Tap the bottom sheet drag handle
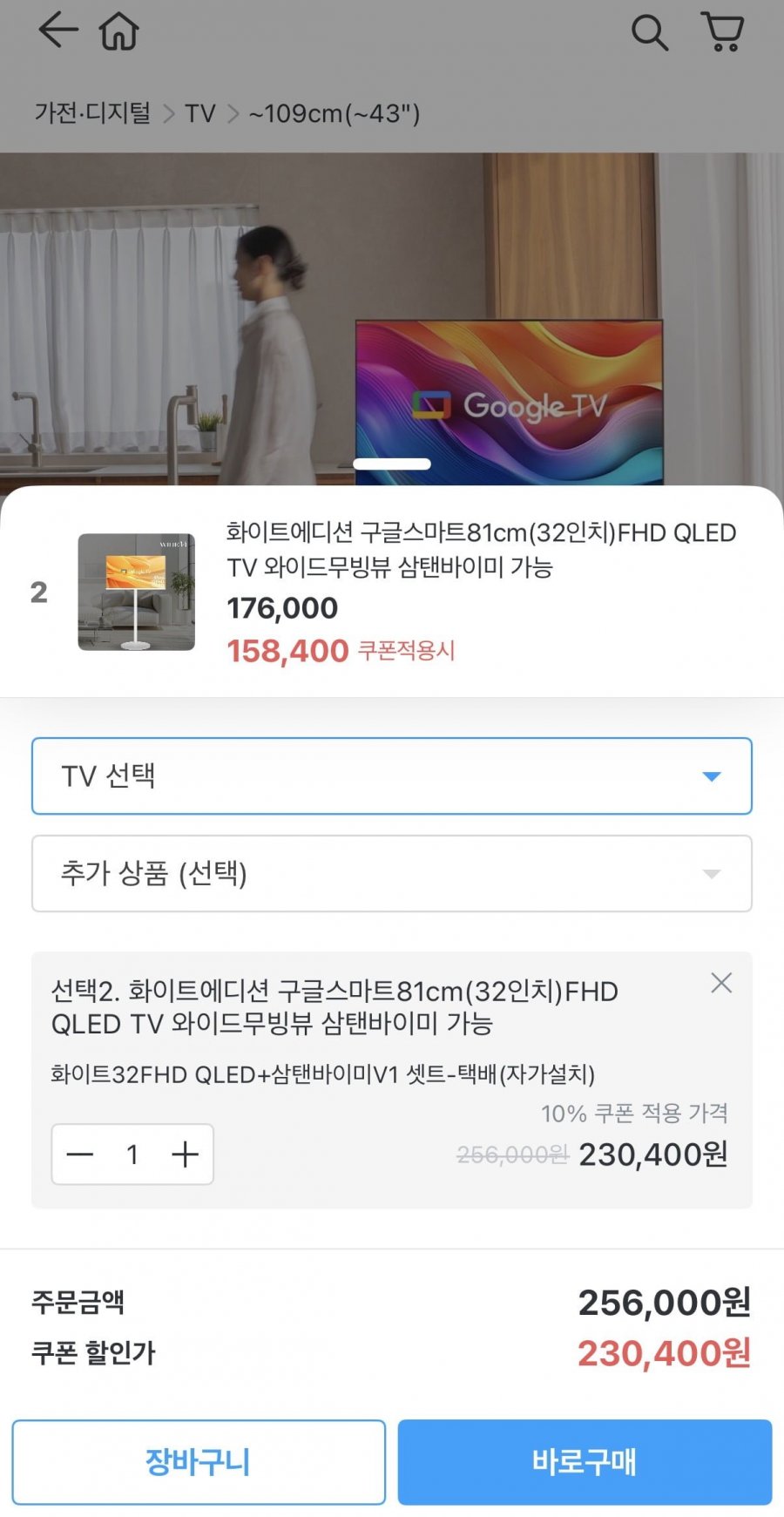The height and width of the screenshot is (1517, 784). [392, 464]
